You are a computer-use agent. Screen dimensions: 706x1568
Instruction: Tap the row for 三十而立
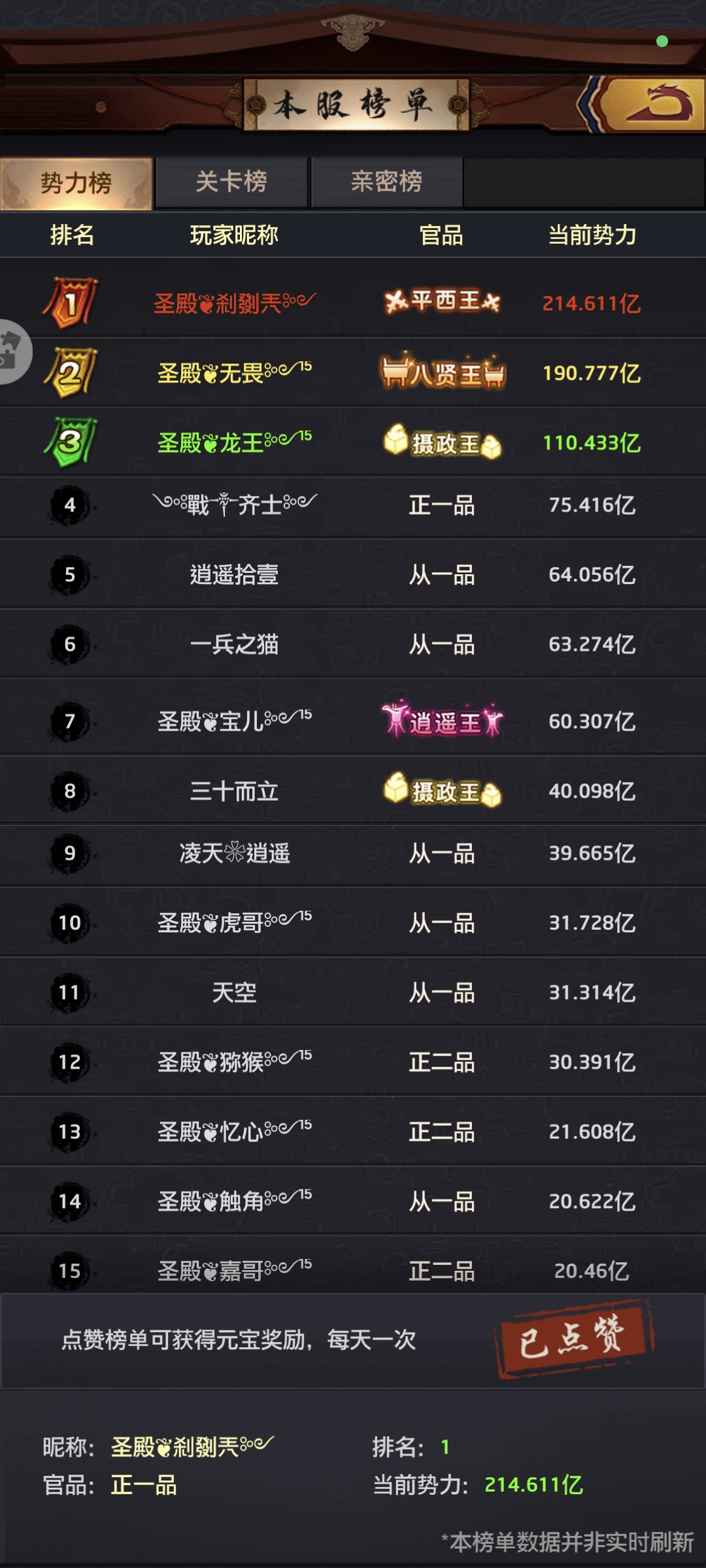click(x=353, y=791)
